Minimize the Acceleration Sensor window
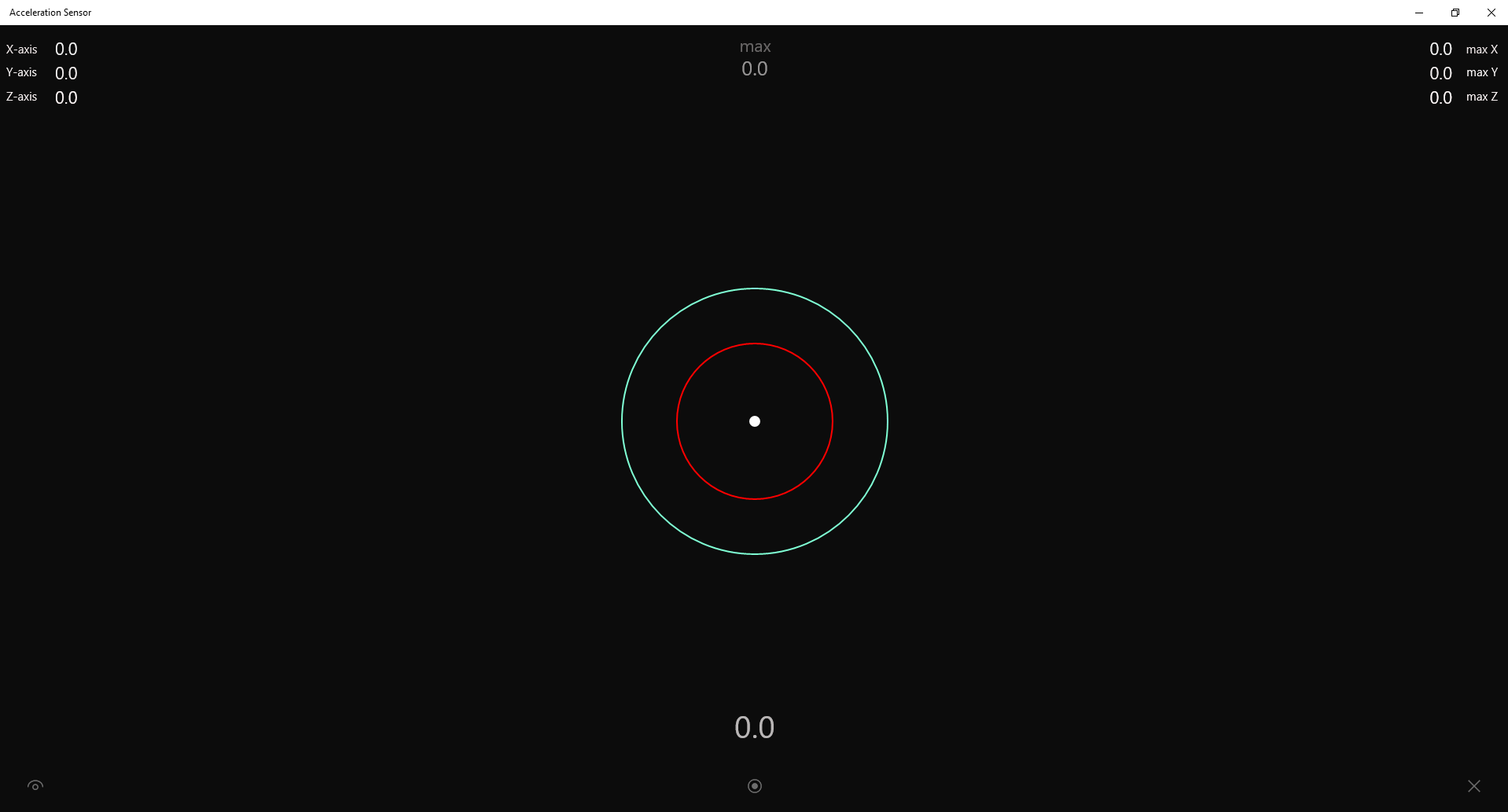Image resolution: width=1508 pixels, height=812 pixels. (x=1419, y=13)
